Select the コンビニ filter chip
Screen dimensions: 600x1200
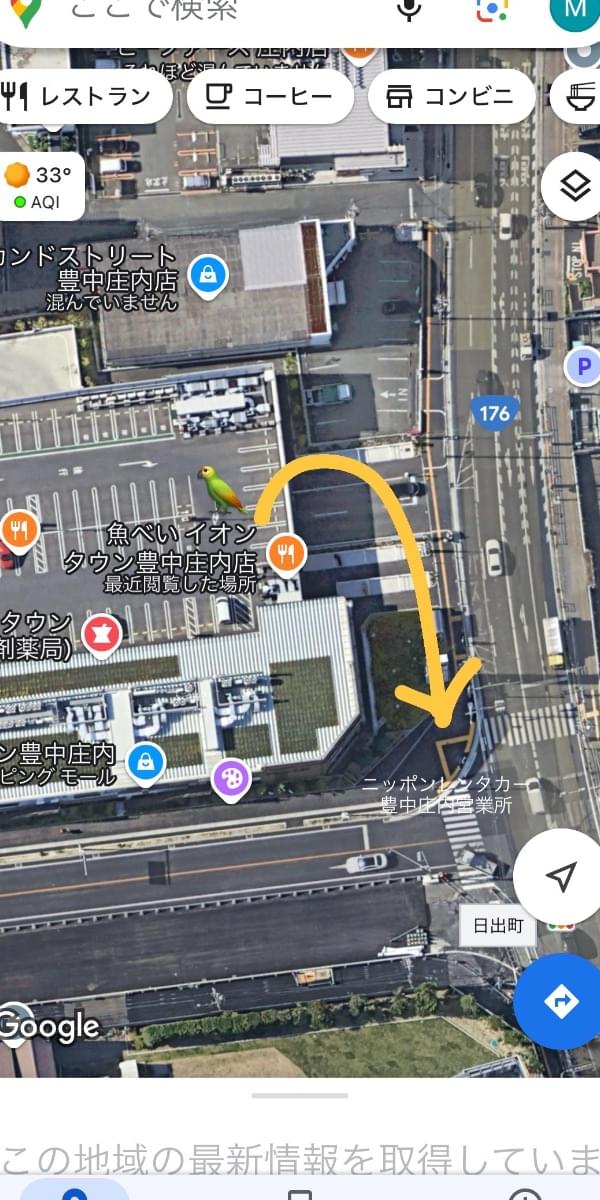tap(451, 96)
